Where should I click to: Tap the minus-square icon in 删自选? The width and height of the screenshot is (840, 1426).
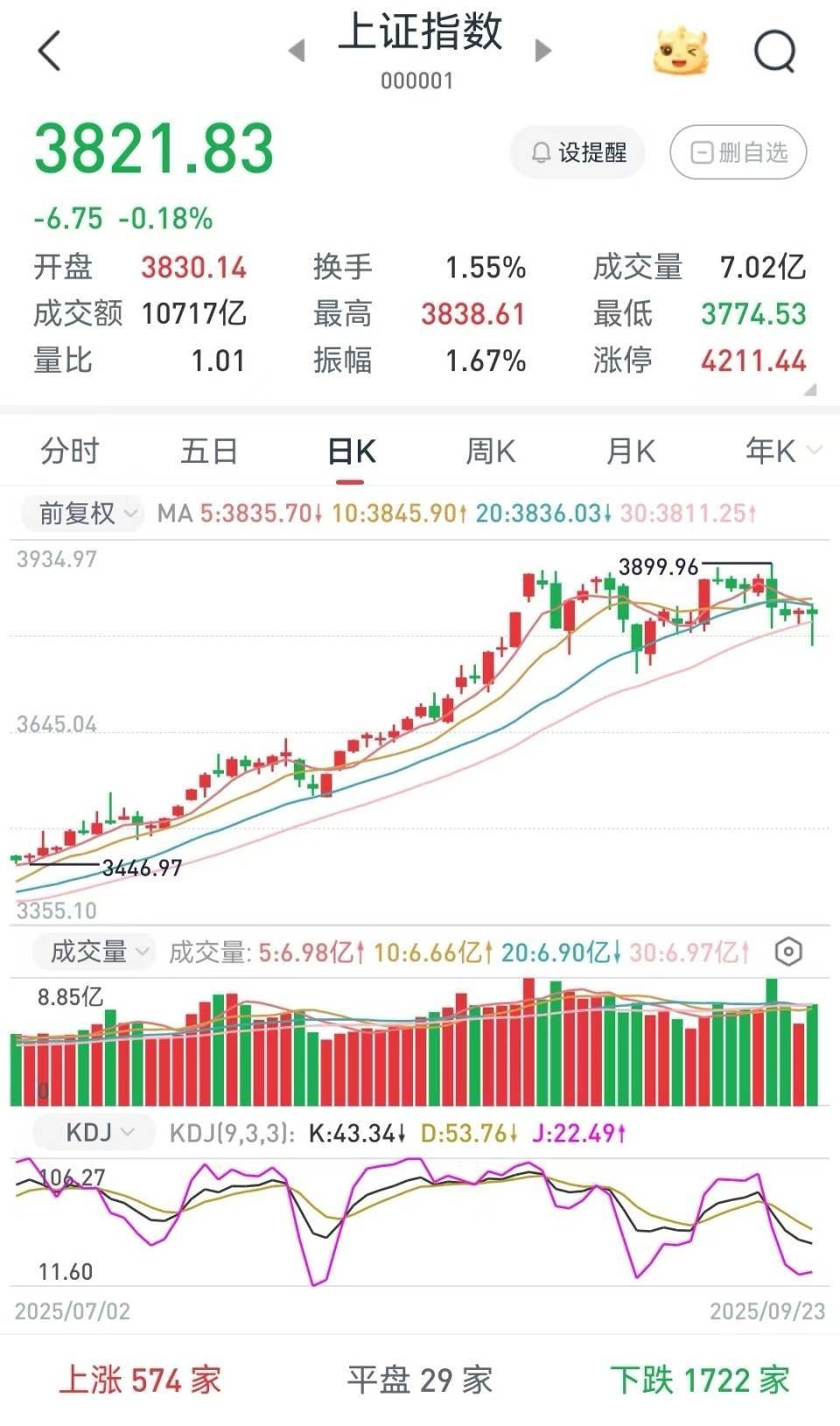point(700,152)
